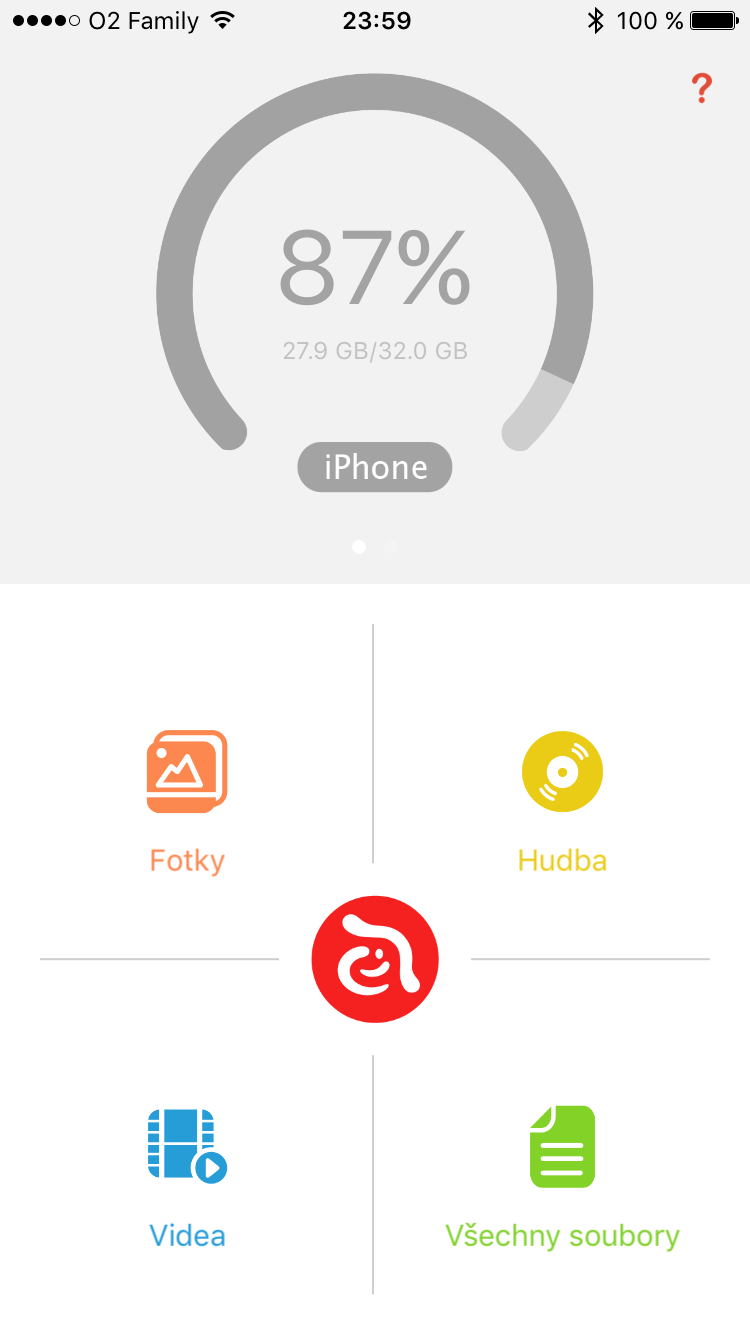Go to the second storage page dot

pos(391,546)
